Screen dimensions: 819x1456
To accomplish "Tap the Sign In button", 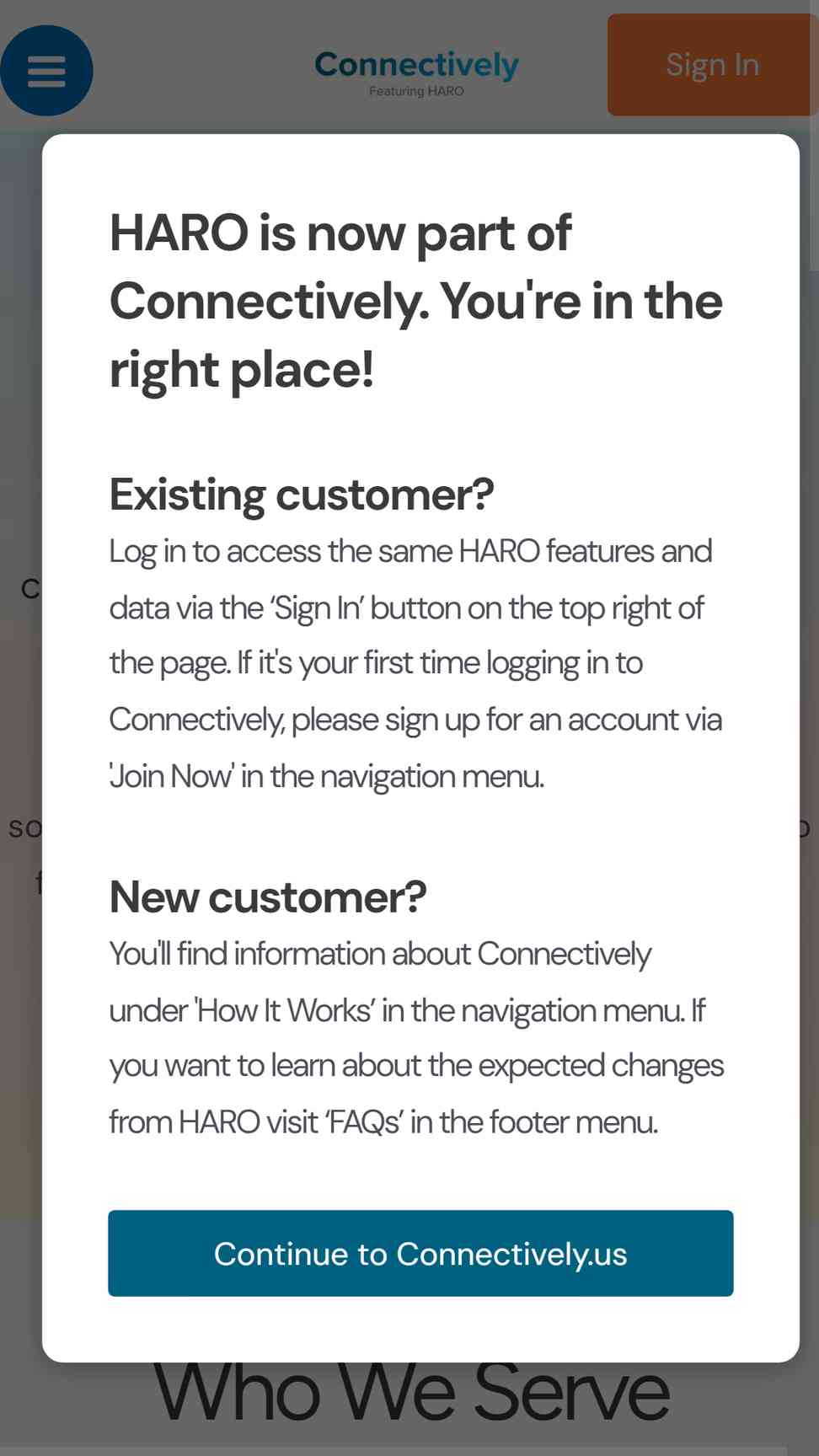I will click(x=712, y=65).
